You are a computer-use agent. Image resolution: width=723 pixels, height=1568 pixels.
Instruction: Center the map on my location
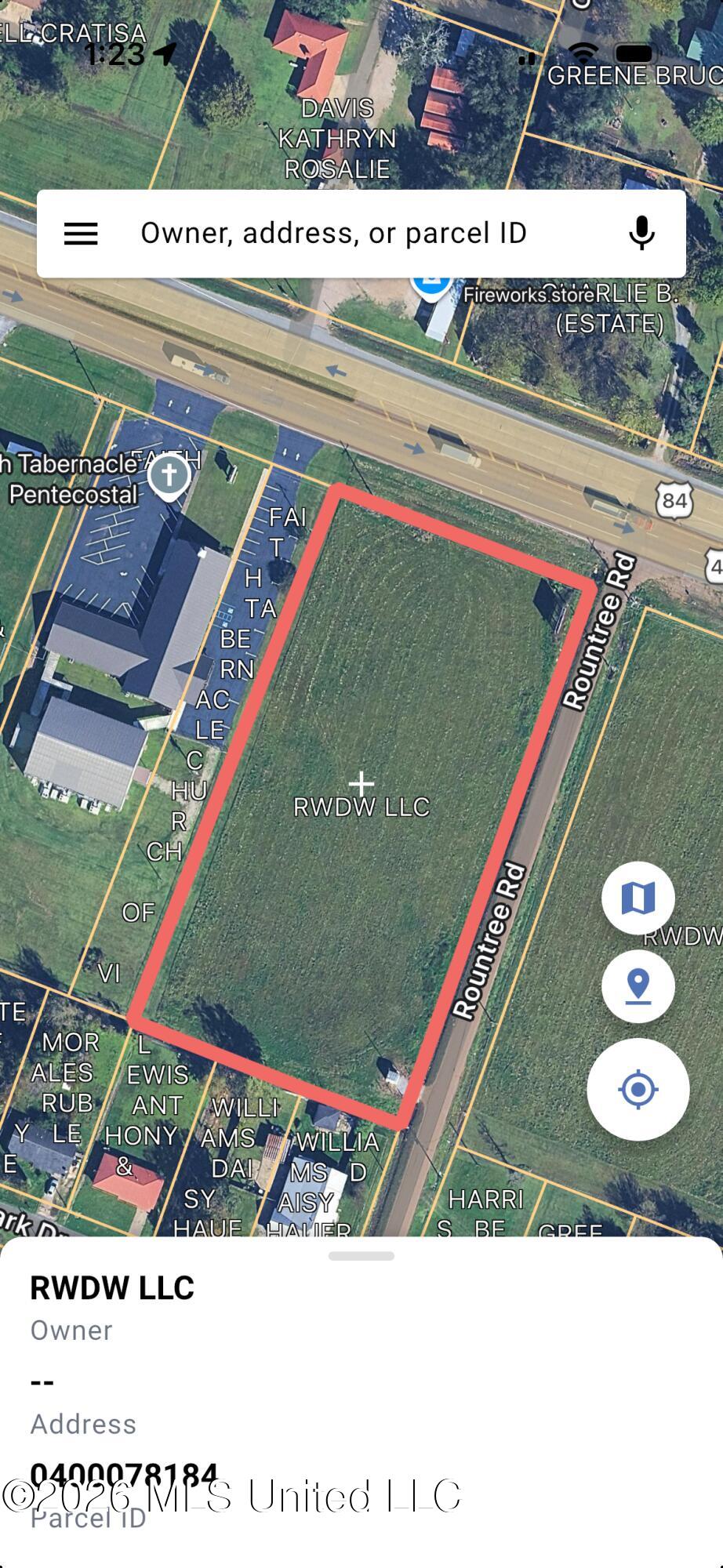pos(638,1089)
